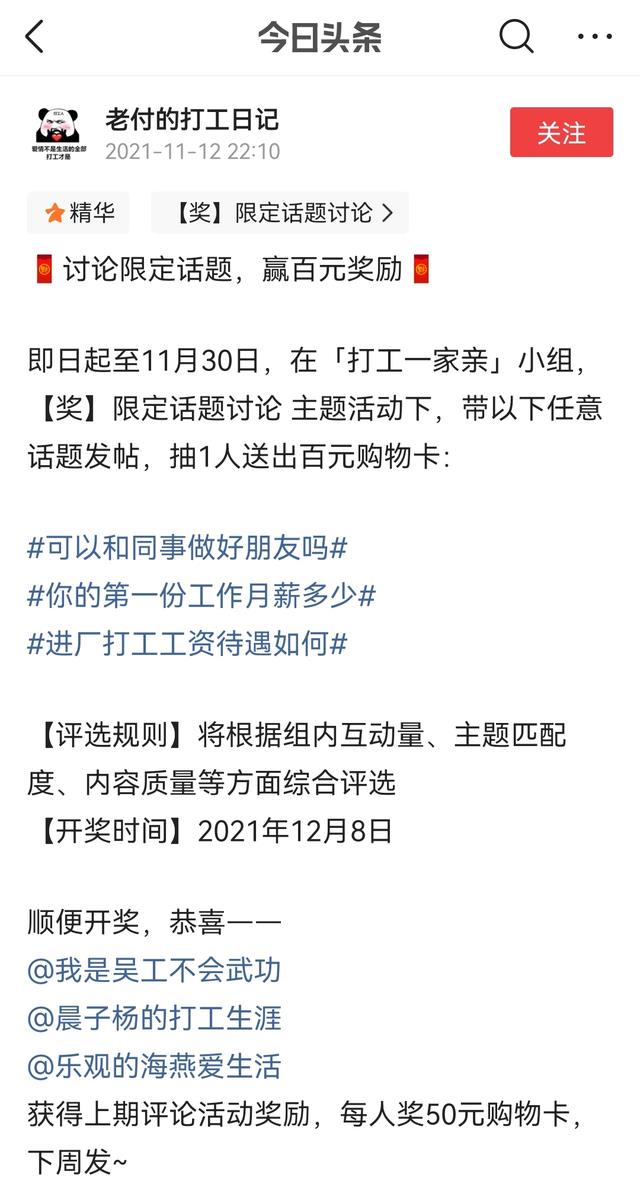
Task: Open the search icon in the header
Action: coord(516,35)
